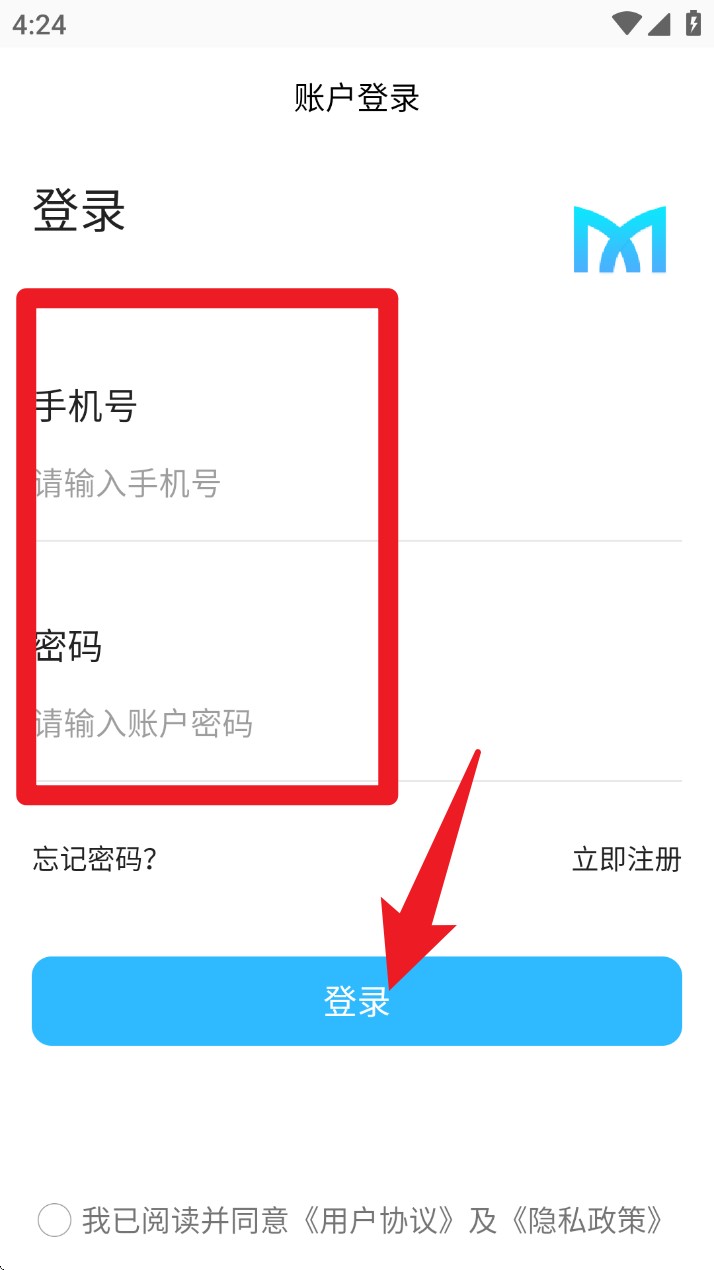Go to 立即注册 to sign up
The image size is (714, 1270).
627,859
